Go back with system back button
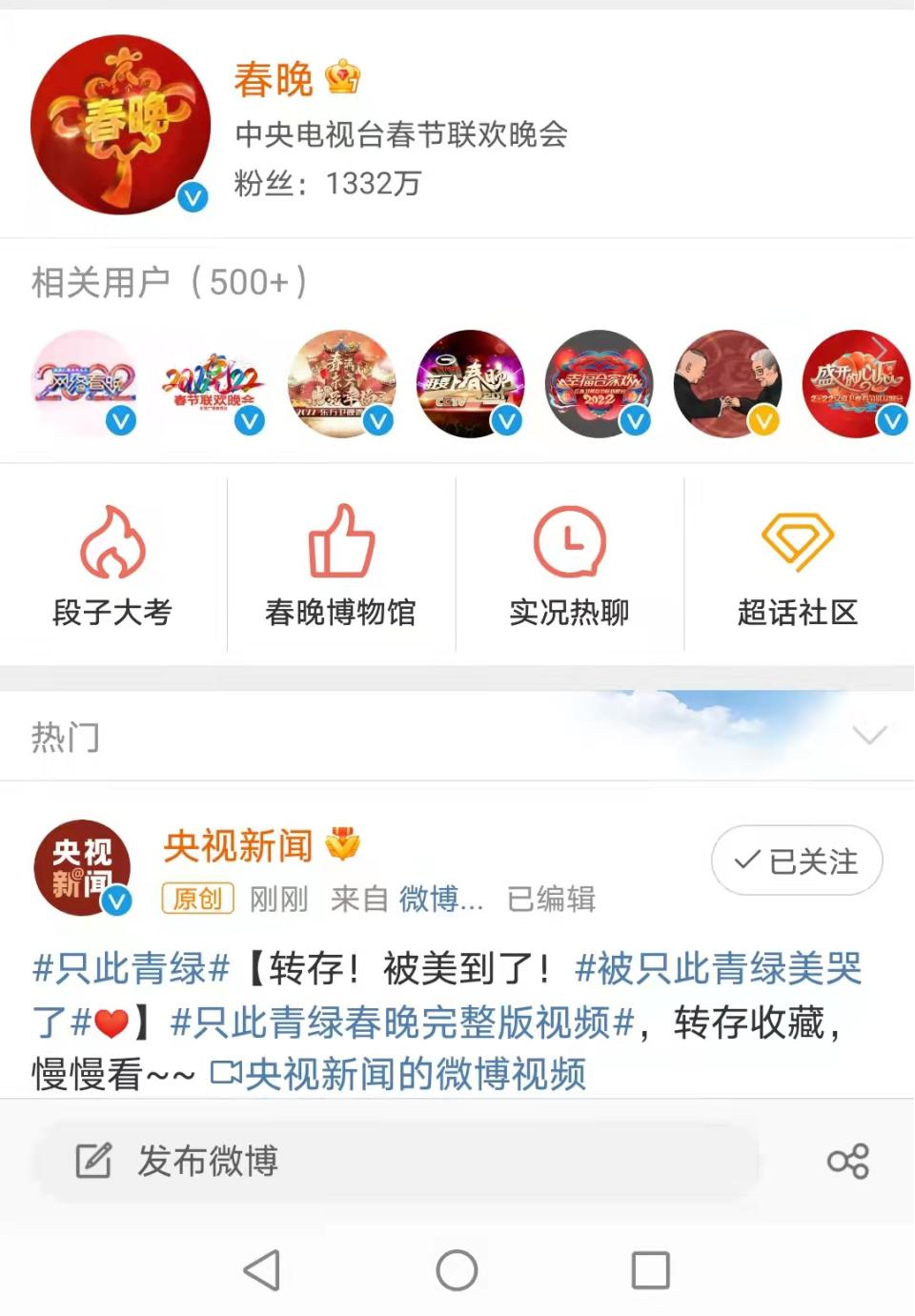The width and height of the screenshot is (915, 1316). 262,1270
